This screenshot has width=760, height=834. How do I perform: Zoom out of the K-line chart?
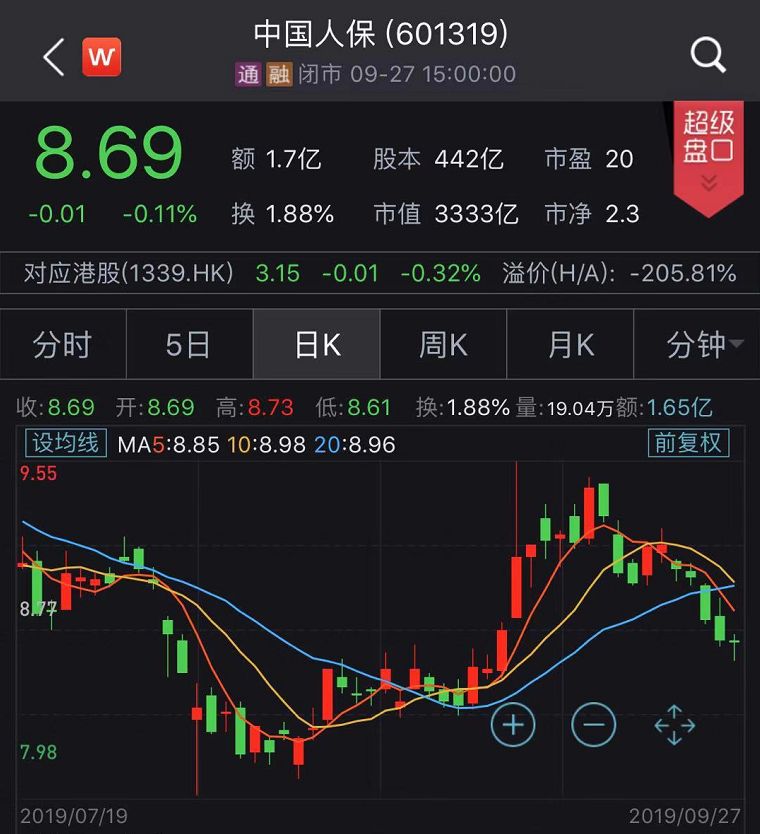(x=595, y=723)
